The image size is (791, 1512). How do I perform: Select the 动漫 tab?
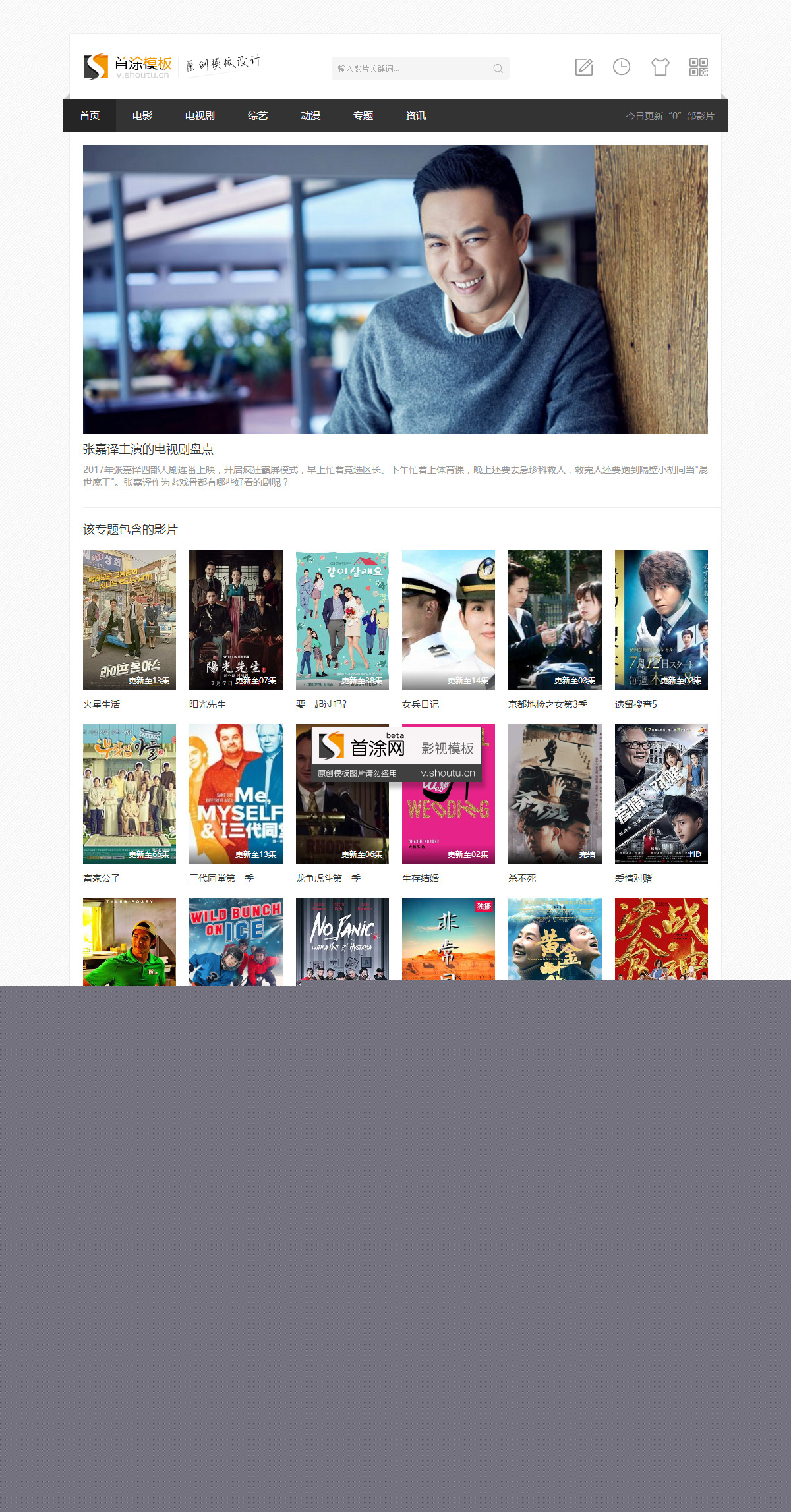tap(310, 116)
